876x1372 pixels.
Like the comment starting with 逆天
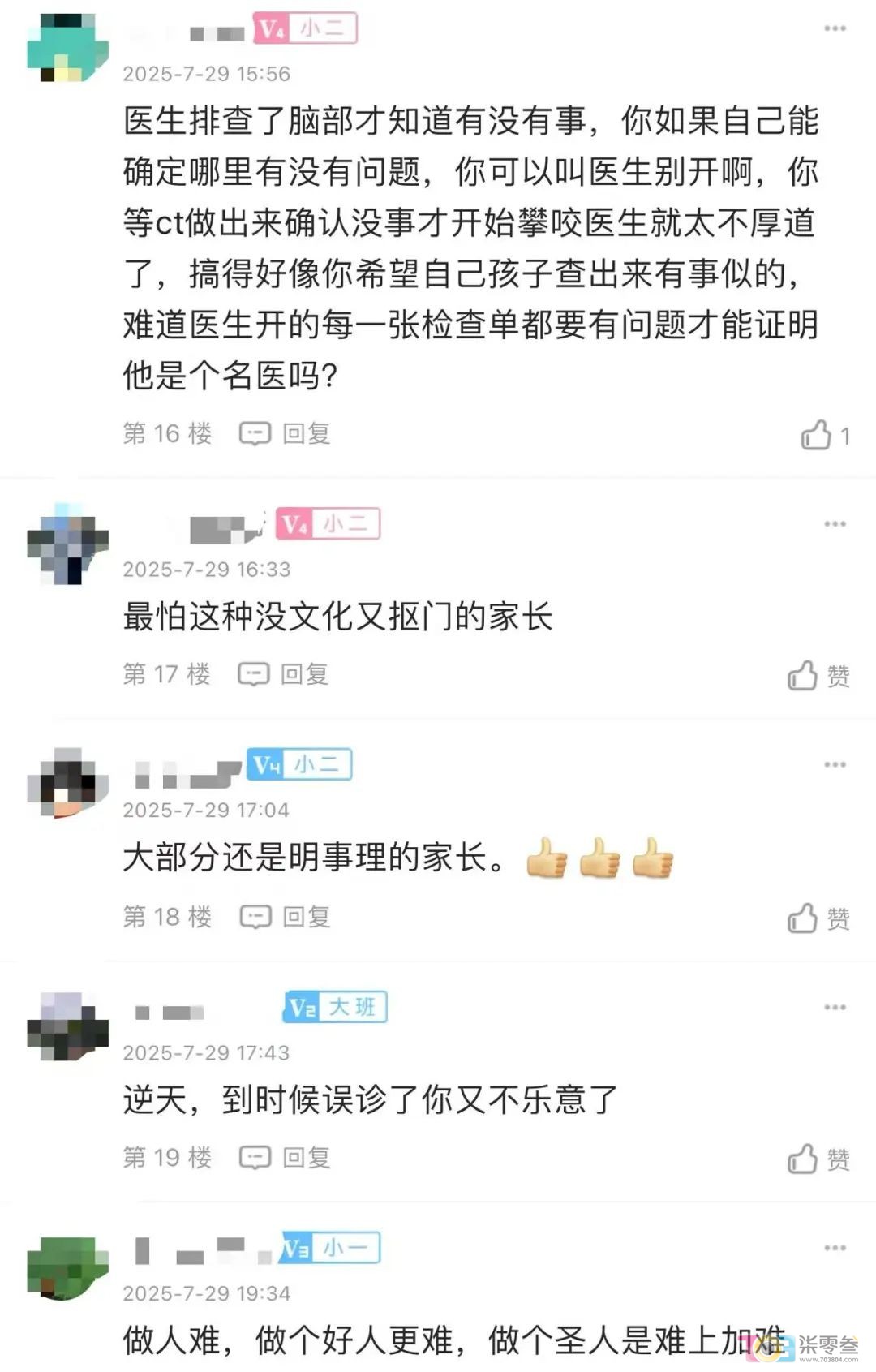804,1159
